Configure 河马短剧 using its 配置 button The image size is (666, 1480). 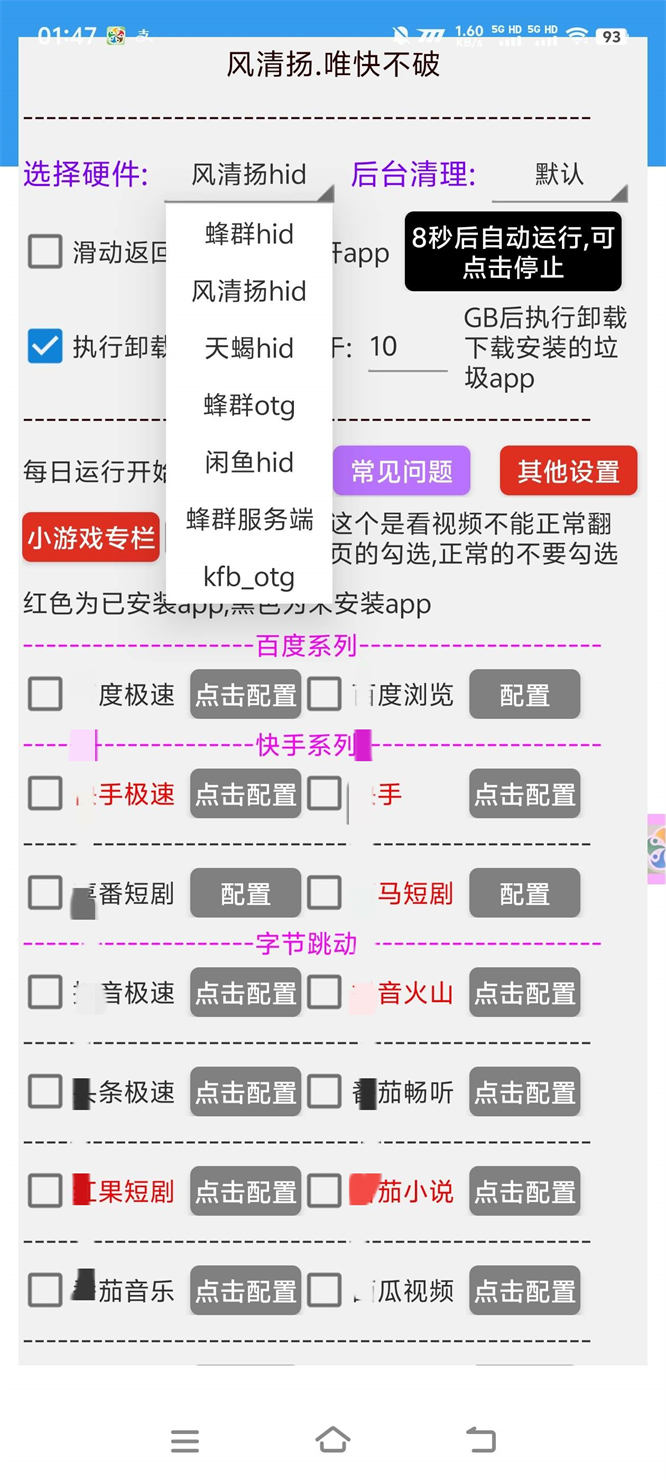point(524,894)
